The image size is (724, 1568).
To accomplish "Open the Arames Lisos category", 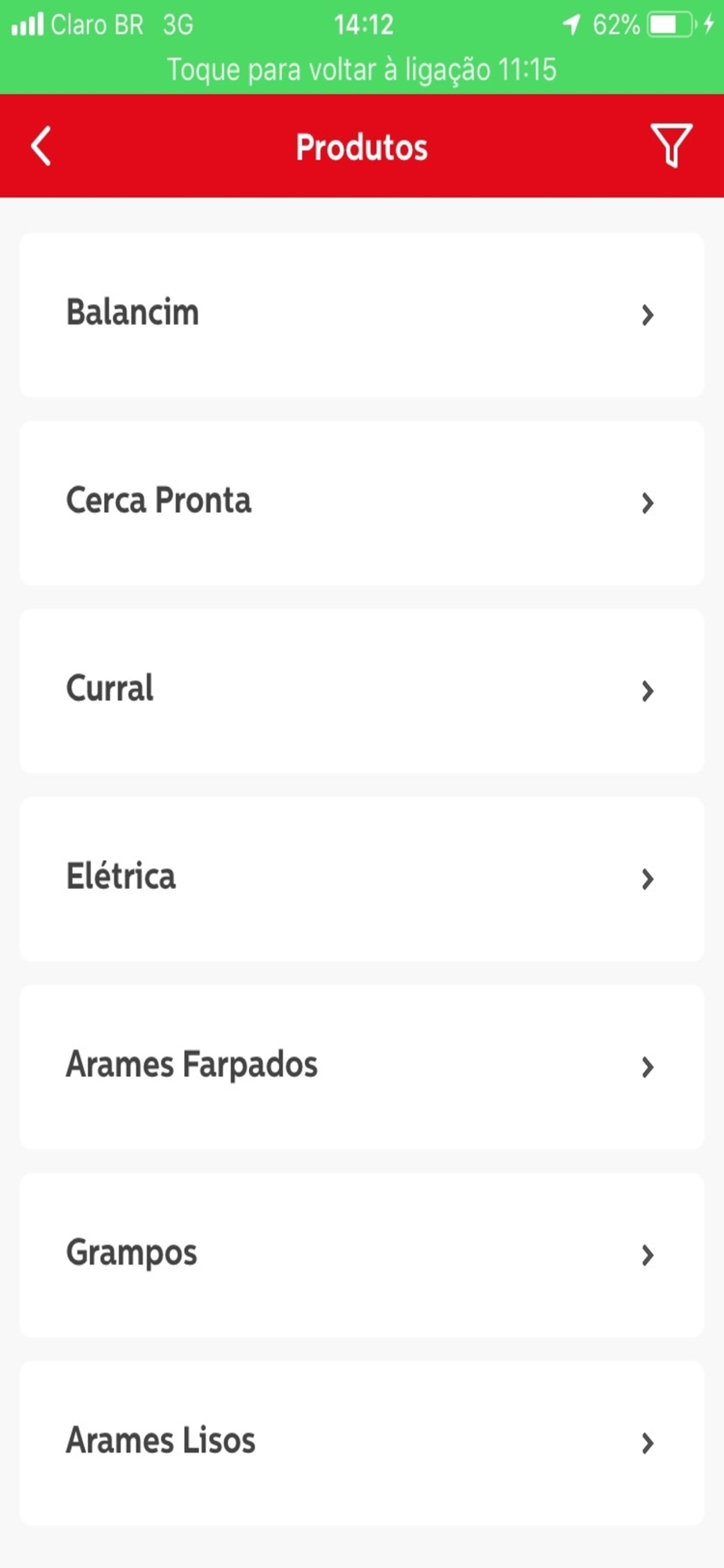I will click(x=362, y=1443).
